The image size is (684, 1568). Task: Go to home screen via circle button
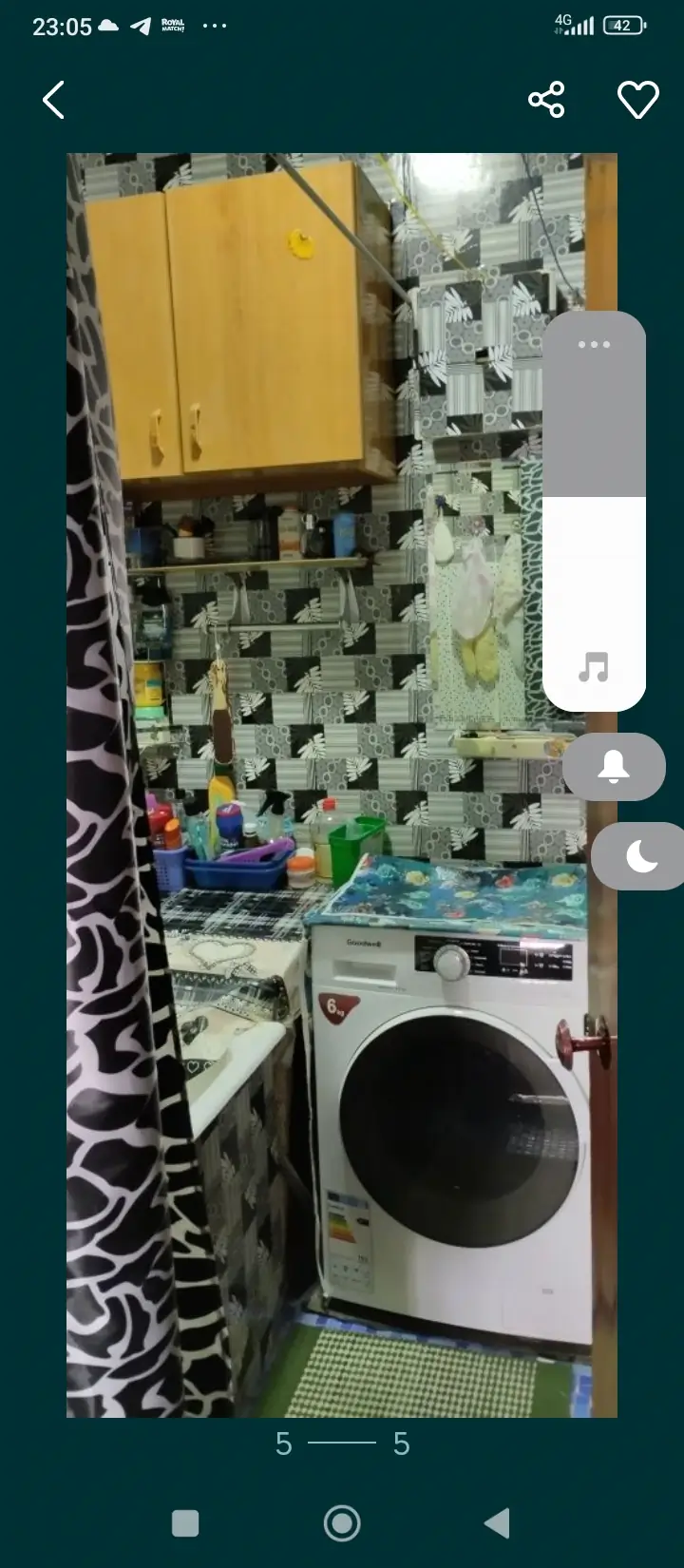[x=342, y=1523]
